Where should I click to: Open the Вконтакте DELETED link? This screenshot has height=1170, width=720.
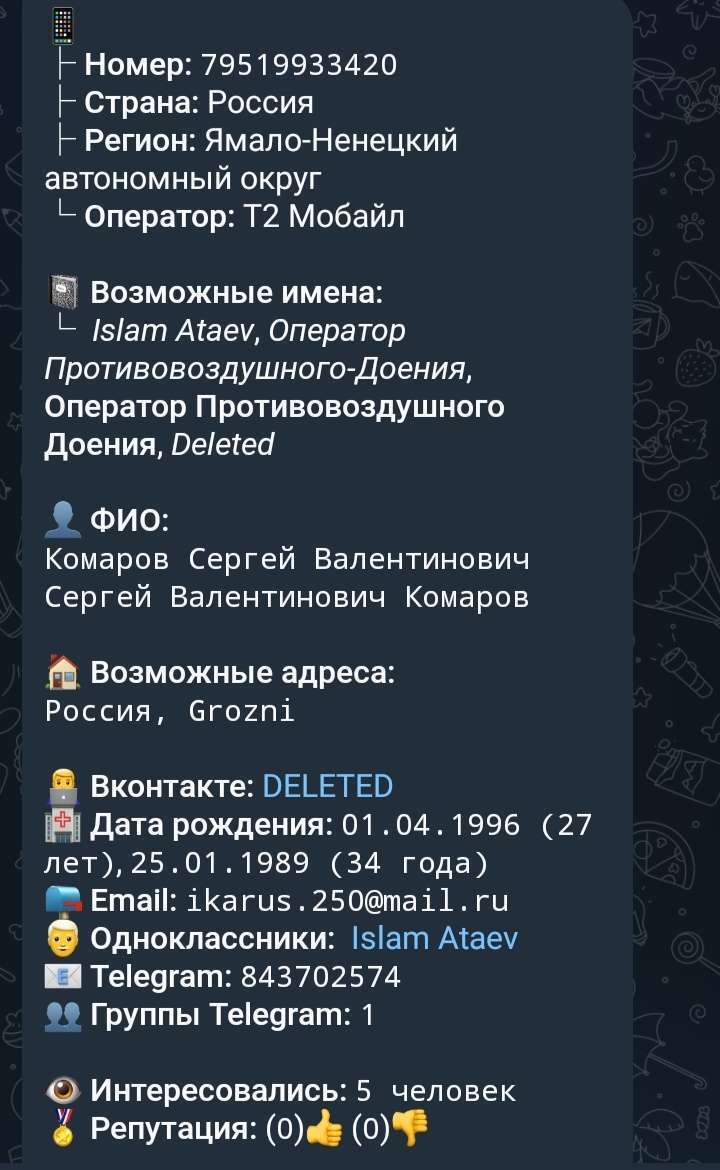(328, 786)
